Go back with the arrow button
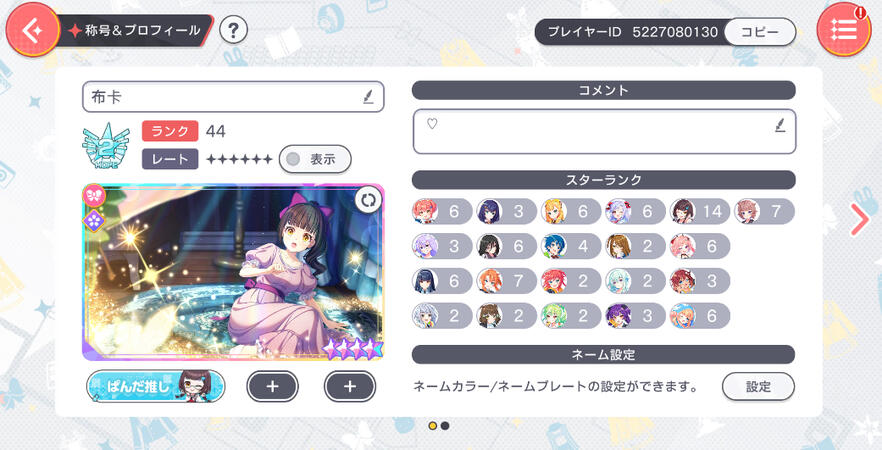Image resolution: width=882 pixels, height=450 pixels. coord(33,30)
